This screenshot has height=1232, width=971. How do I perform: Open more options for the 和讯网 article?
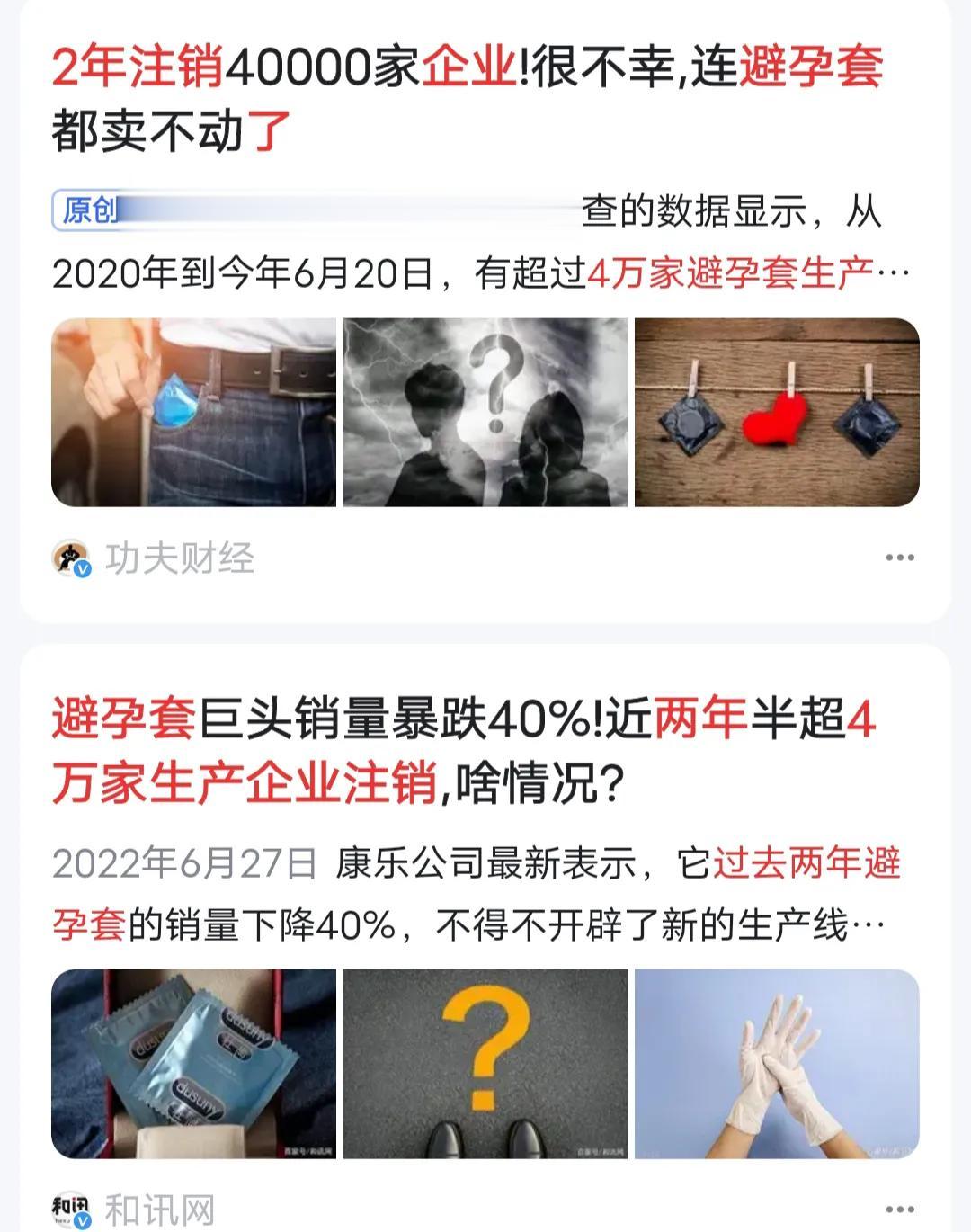click(899, 1210)
